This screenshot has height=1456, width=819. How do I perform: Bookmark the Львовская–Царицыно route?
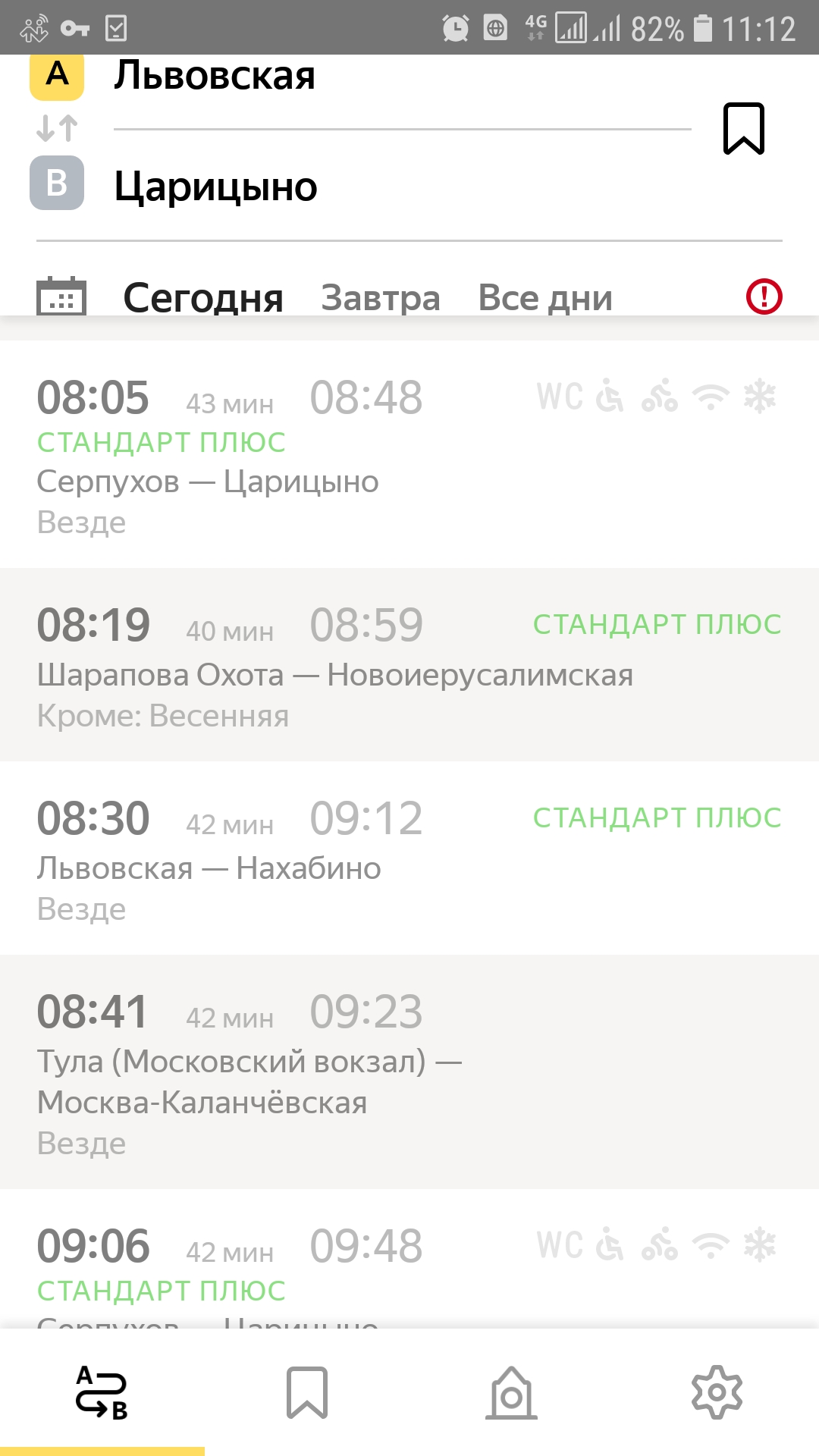pos(743,129)
